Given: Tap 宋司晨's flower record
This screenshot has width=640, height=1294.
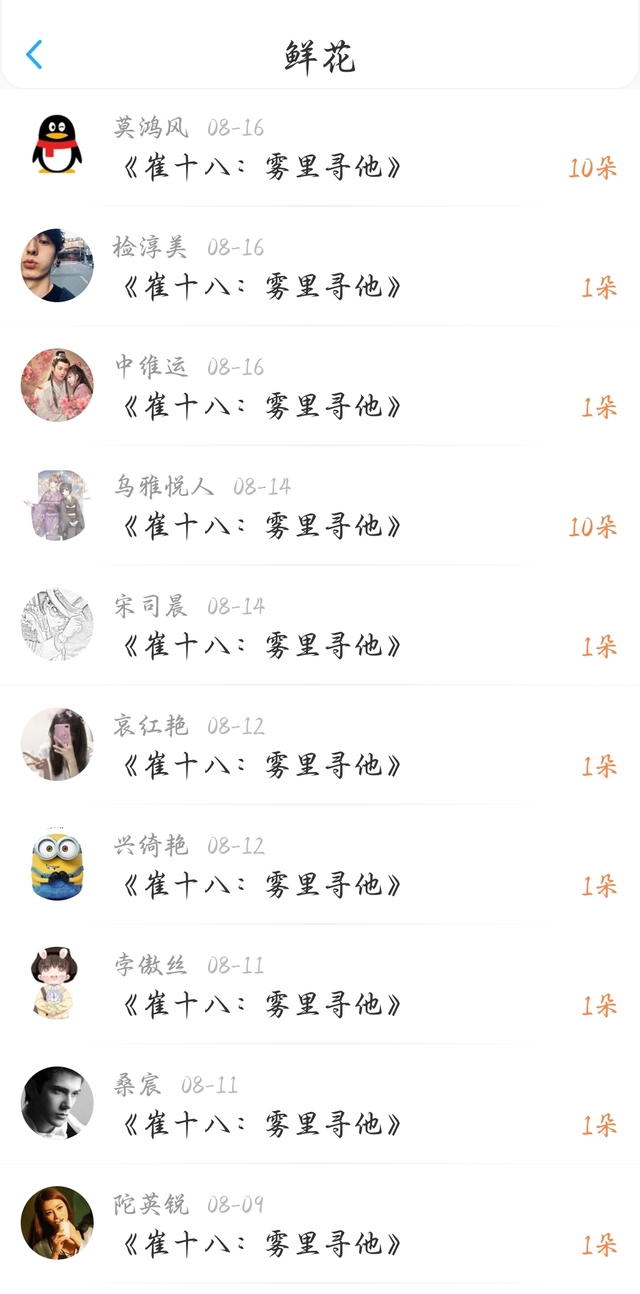Looking at the screenshot, I should click(320, 626).
